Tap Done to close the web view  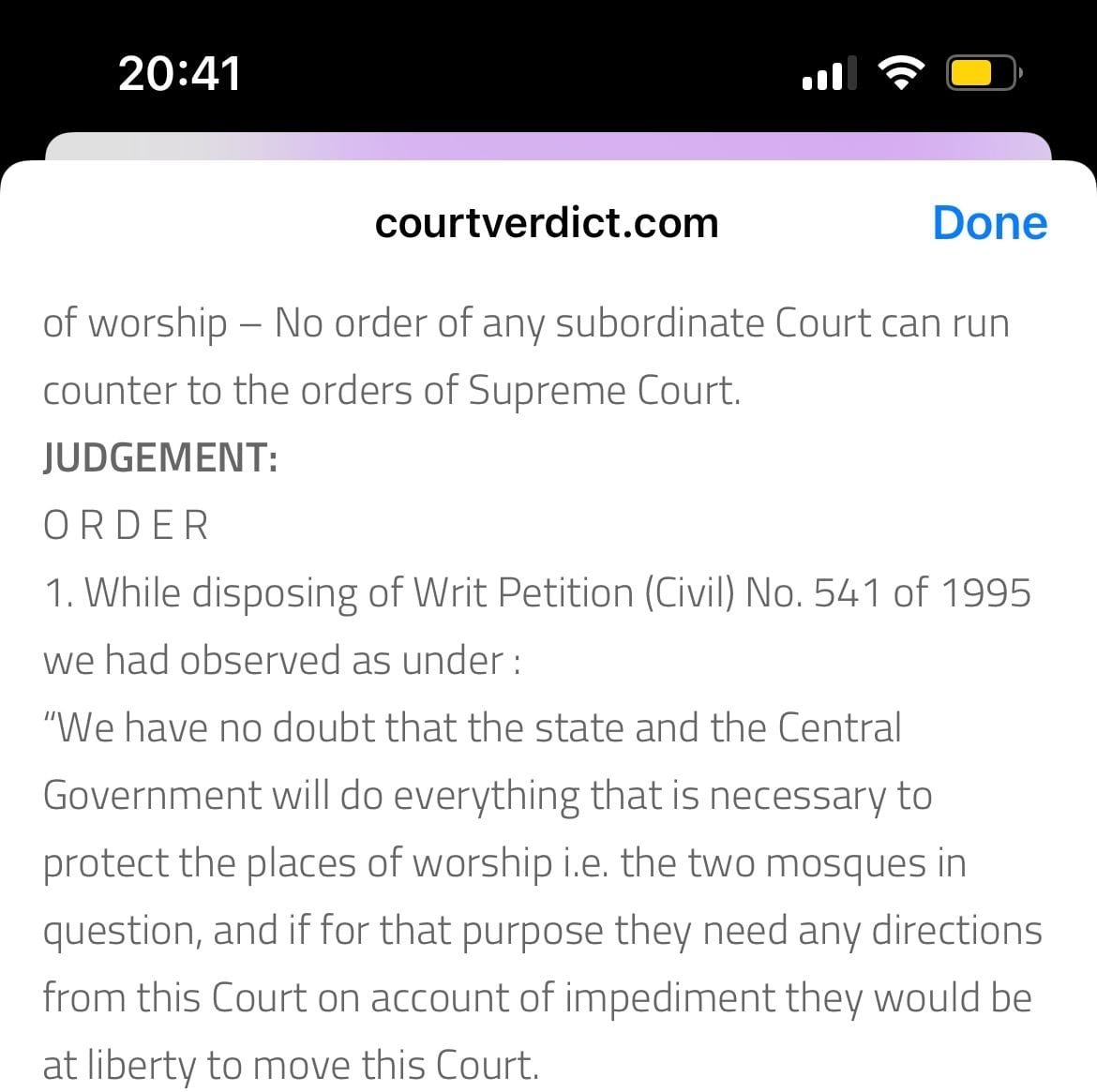click(989, 223)
